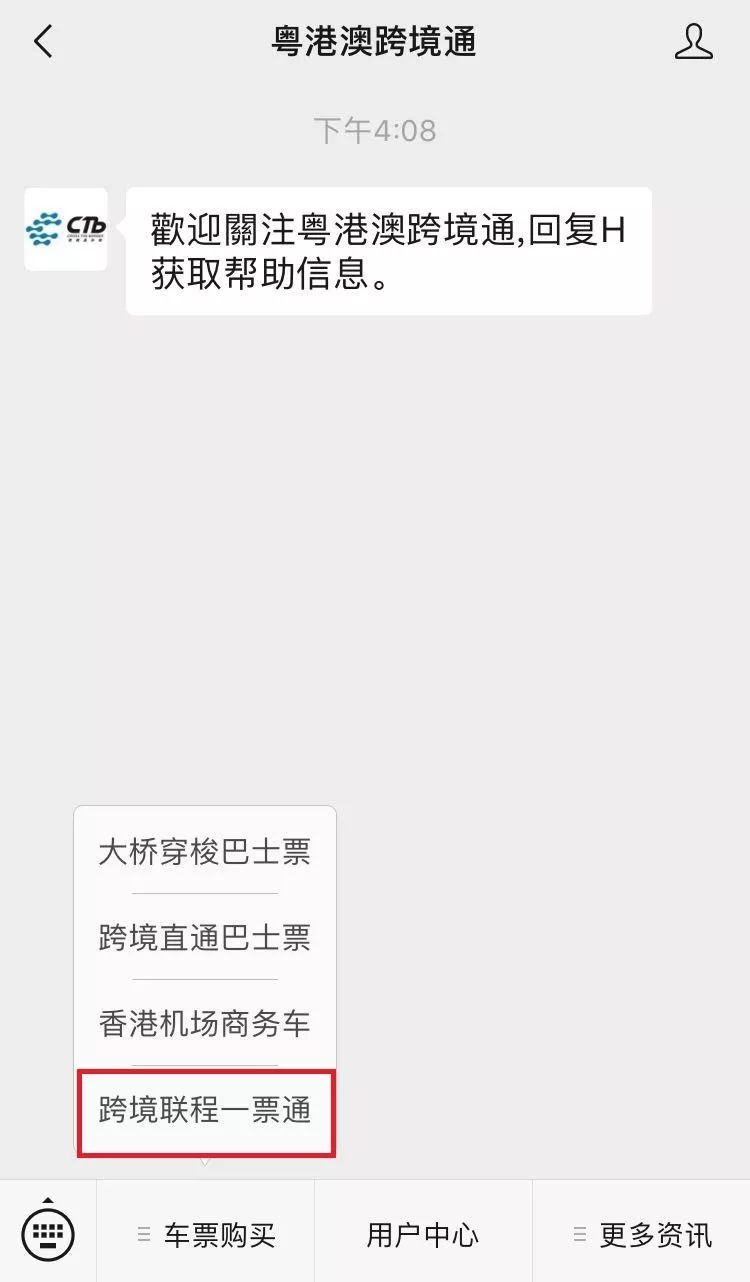Image resolution: width=750 pixels, height=1282 pixels.
Task: Collapse the 车票购买 menu
Action: [x=206, y=1235]
